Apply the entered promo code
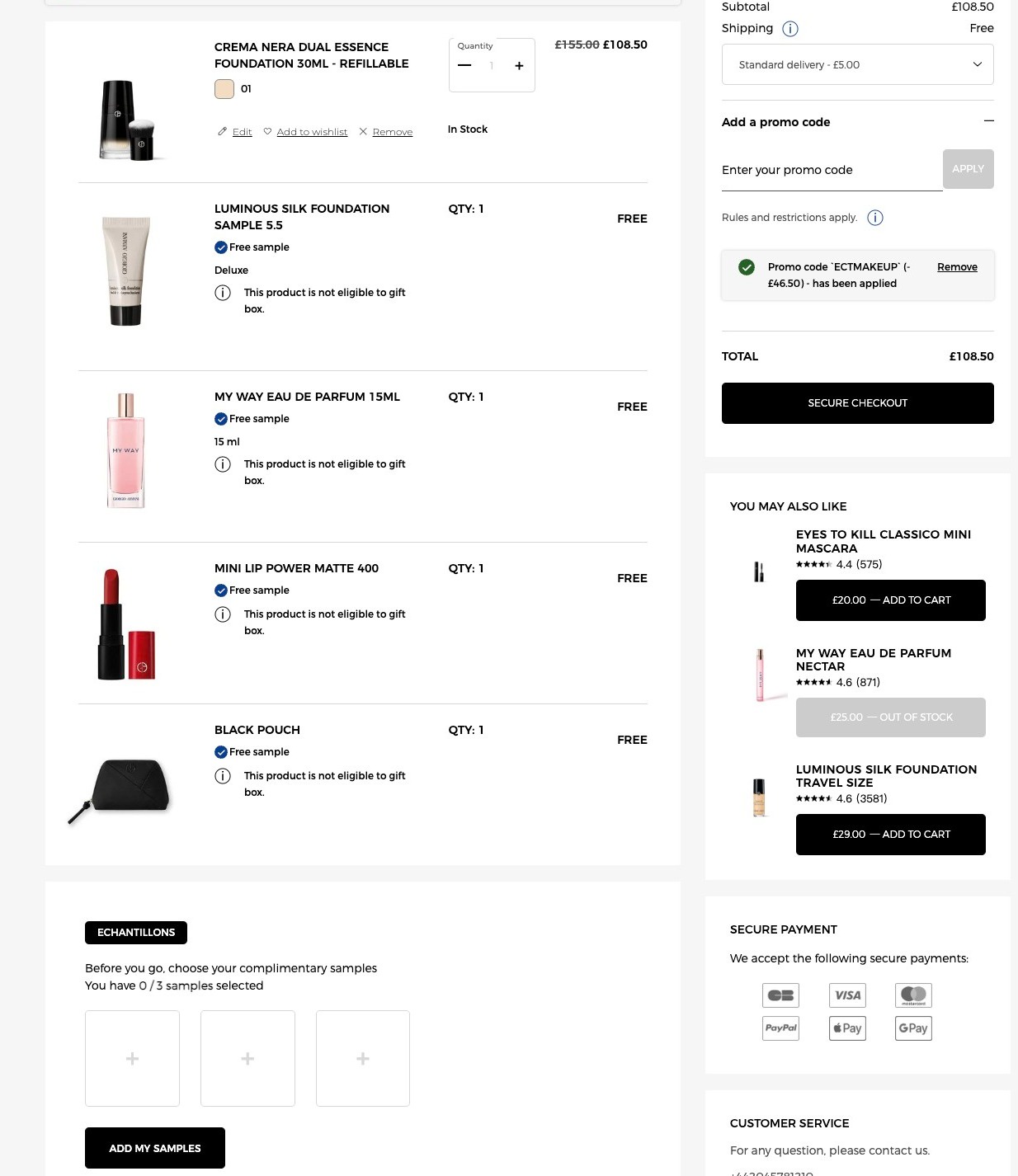The width and height of the screenshot is (1018, 1176). pos(968,169)
